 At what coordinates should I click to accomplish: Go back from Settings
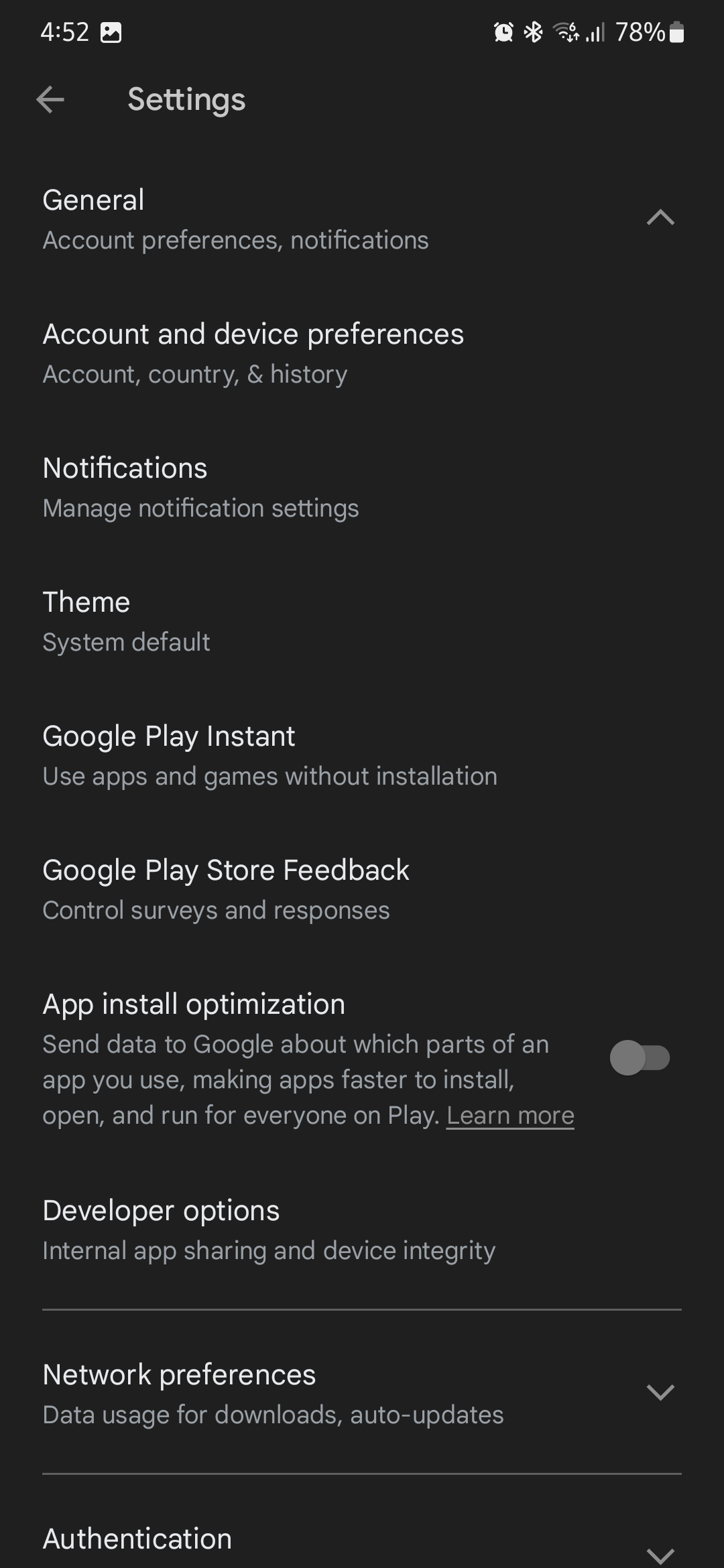pos(50,100)
